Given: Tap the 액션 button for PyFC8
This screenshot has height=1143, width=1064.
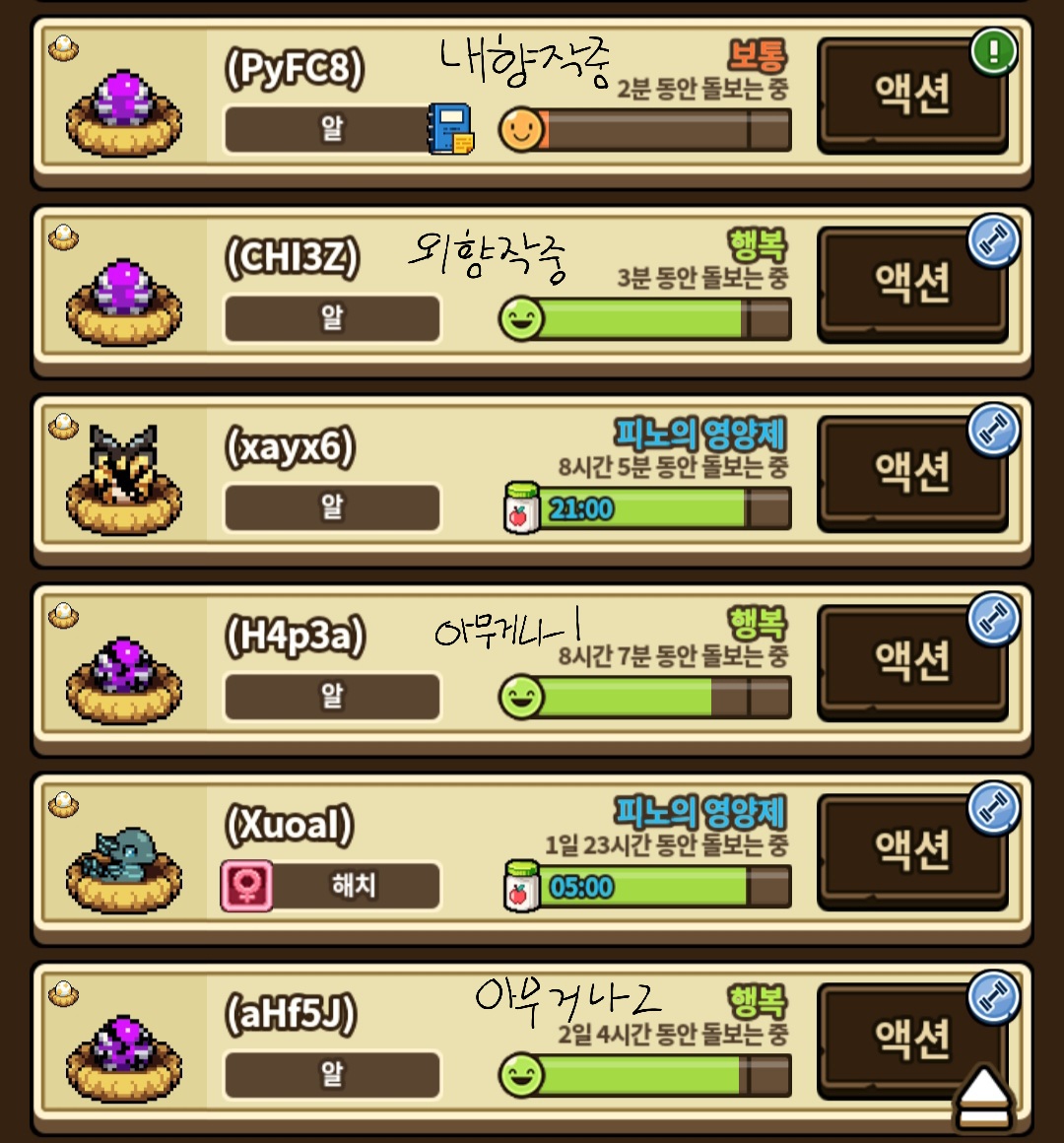Looking at the screenshot, I should 911,96.
